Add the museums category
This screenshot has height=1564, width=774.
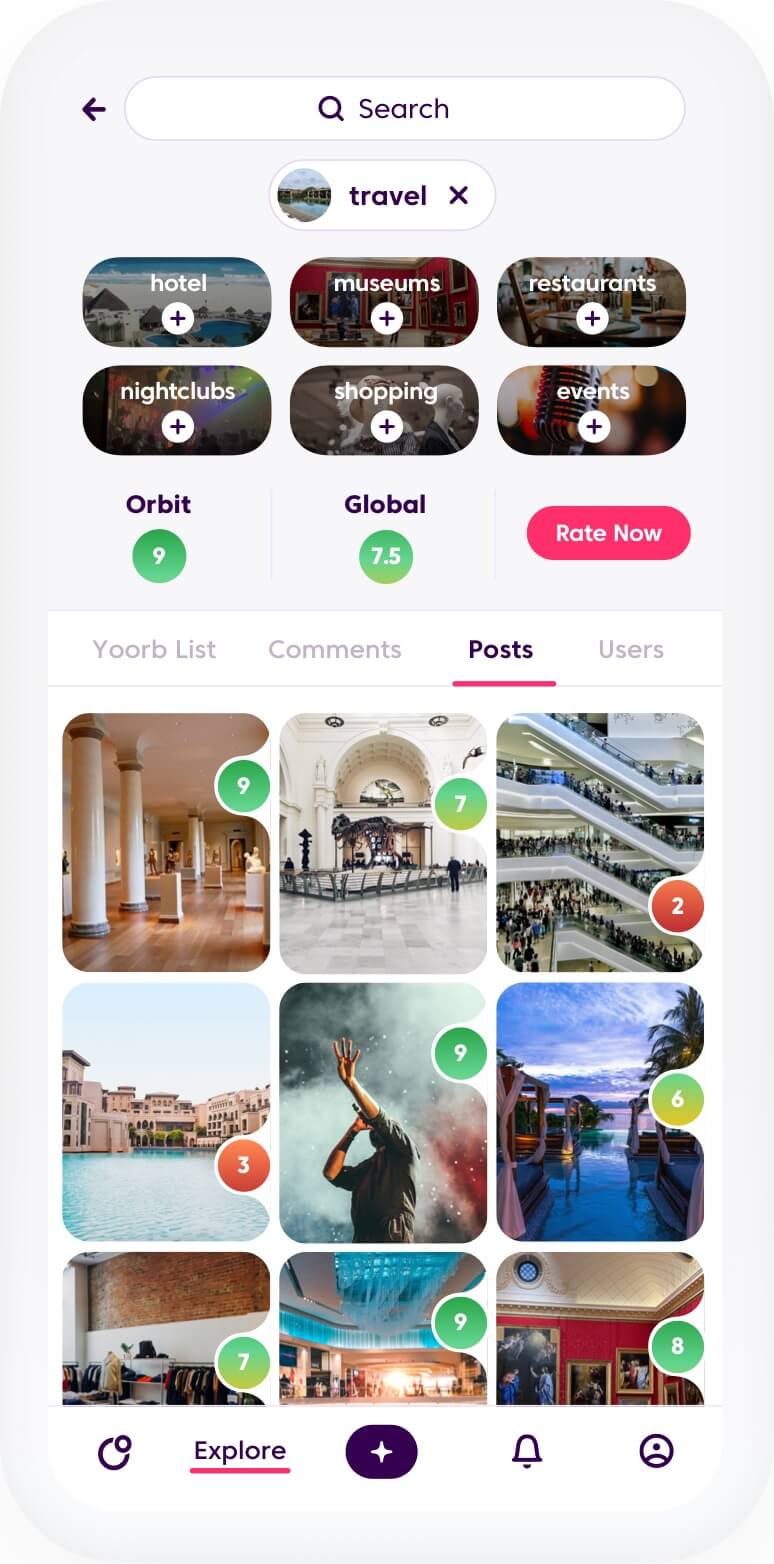coord(386,319)
